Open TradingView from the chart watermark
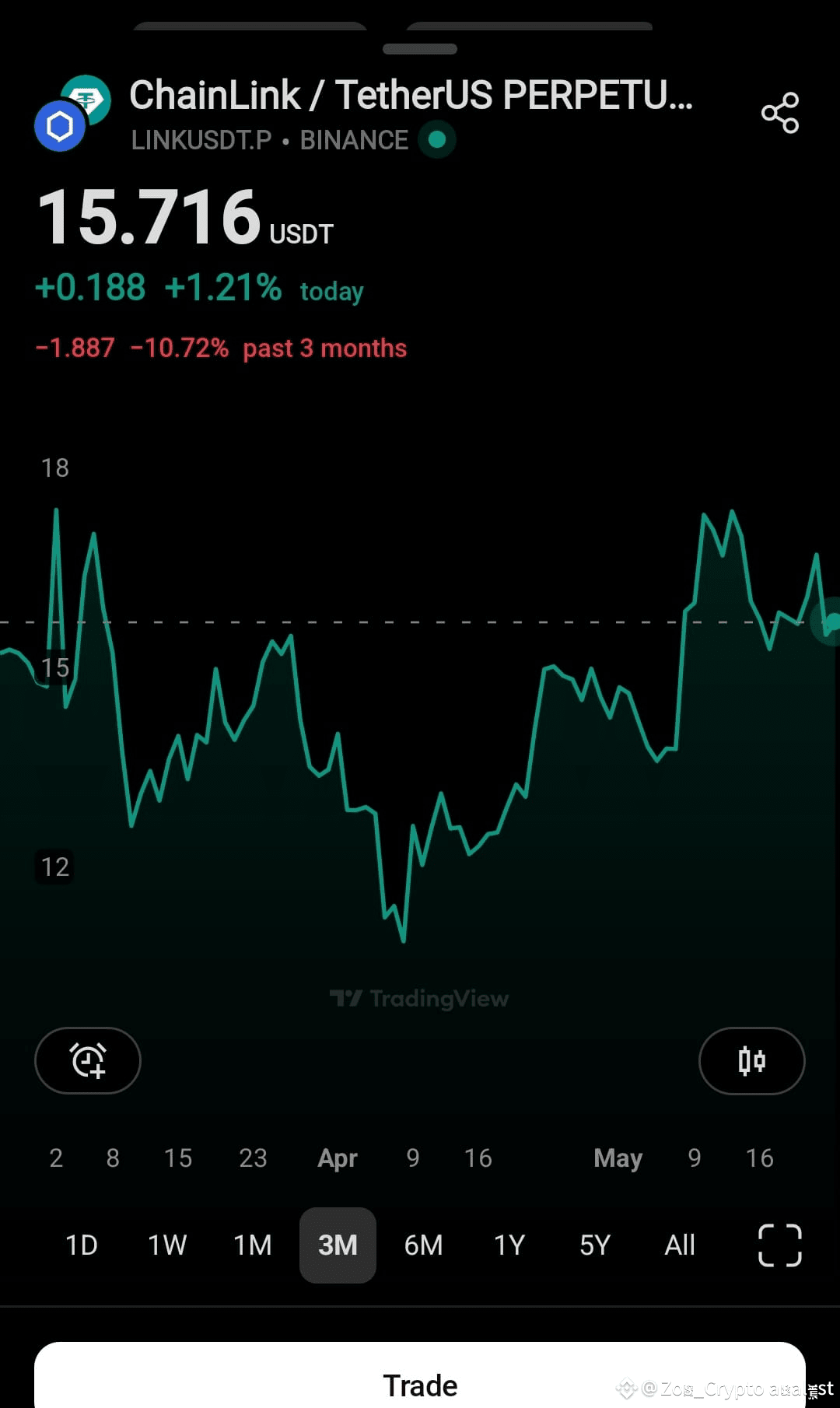Image resolution: width=840 pixels, height=1408 pixels. tap(420, 998)
